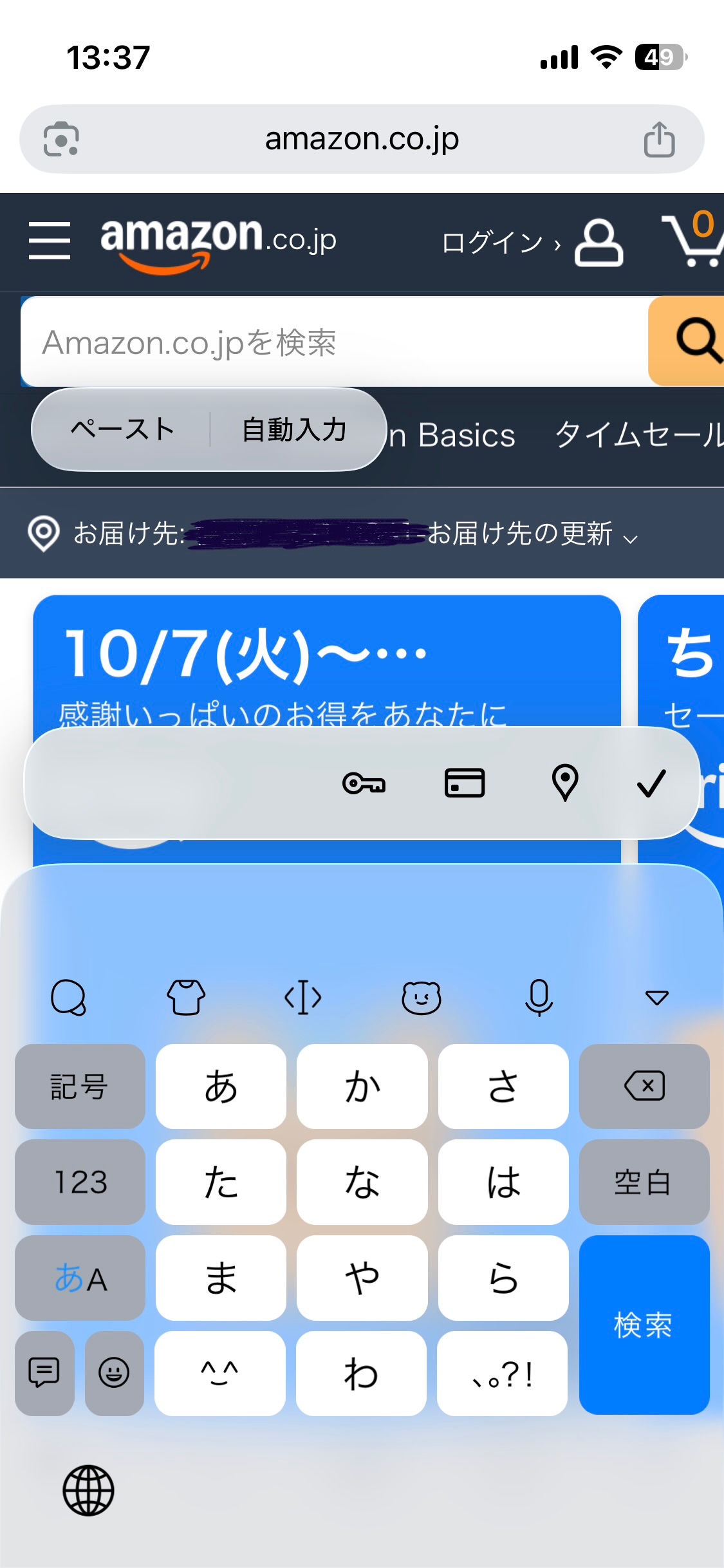Focus the Amazon.co.jp search field
Viewport: 724px width, 1568px height.
[x=335, y=342]
